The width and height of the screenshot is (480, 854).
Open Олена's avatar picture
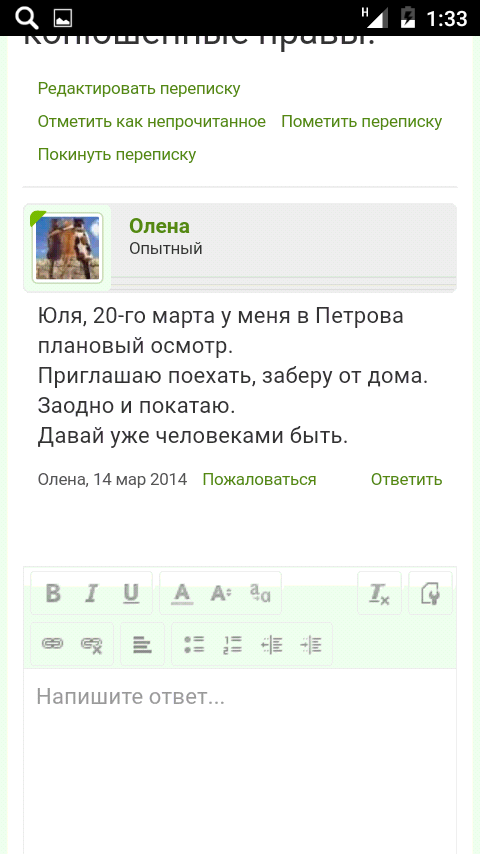pos(68,248)
